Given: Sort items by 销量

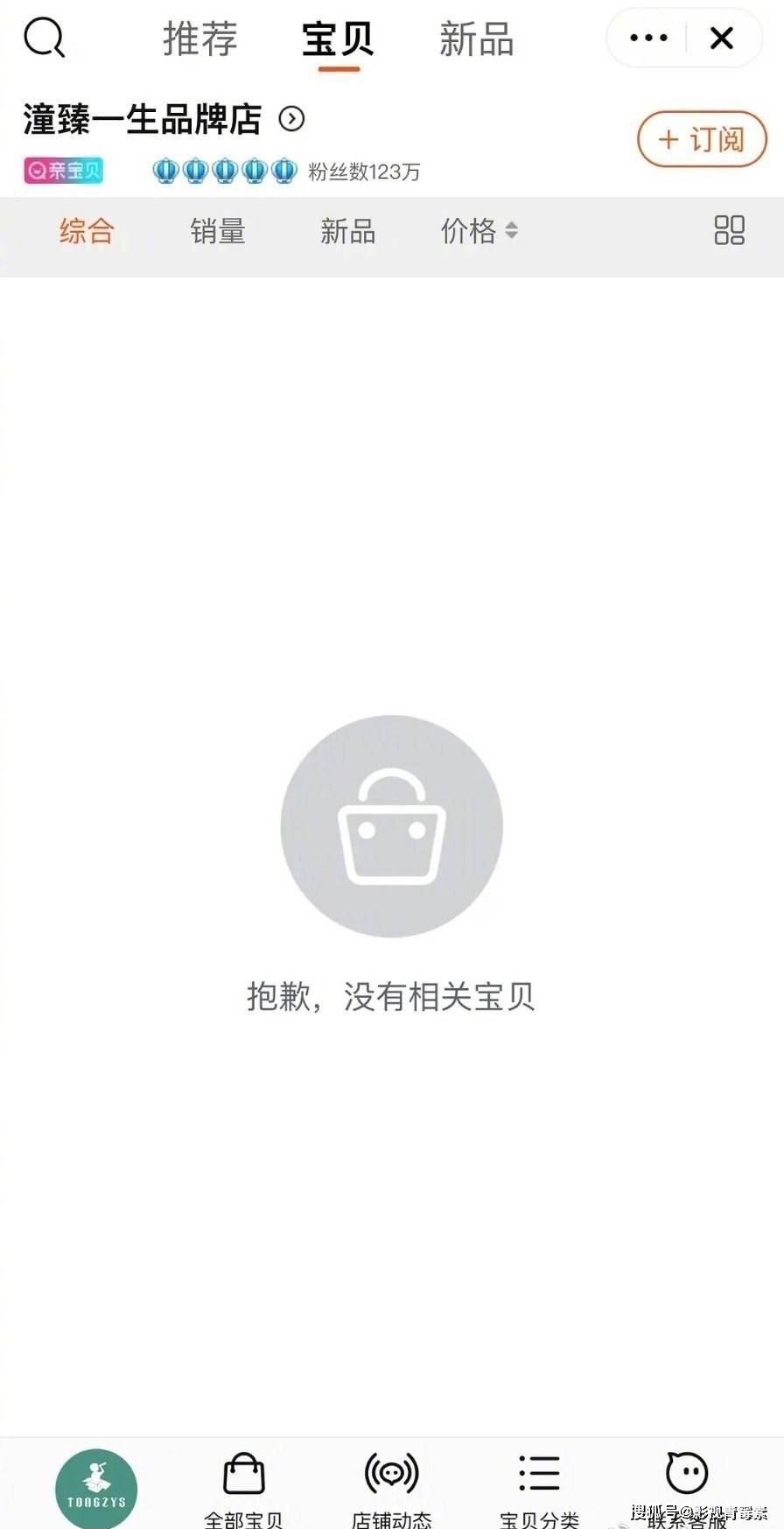Looking at the screenshot, I should pos(217,231).
